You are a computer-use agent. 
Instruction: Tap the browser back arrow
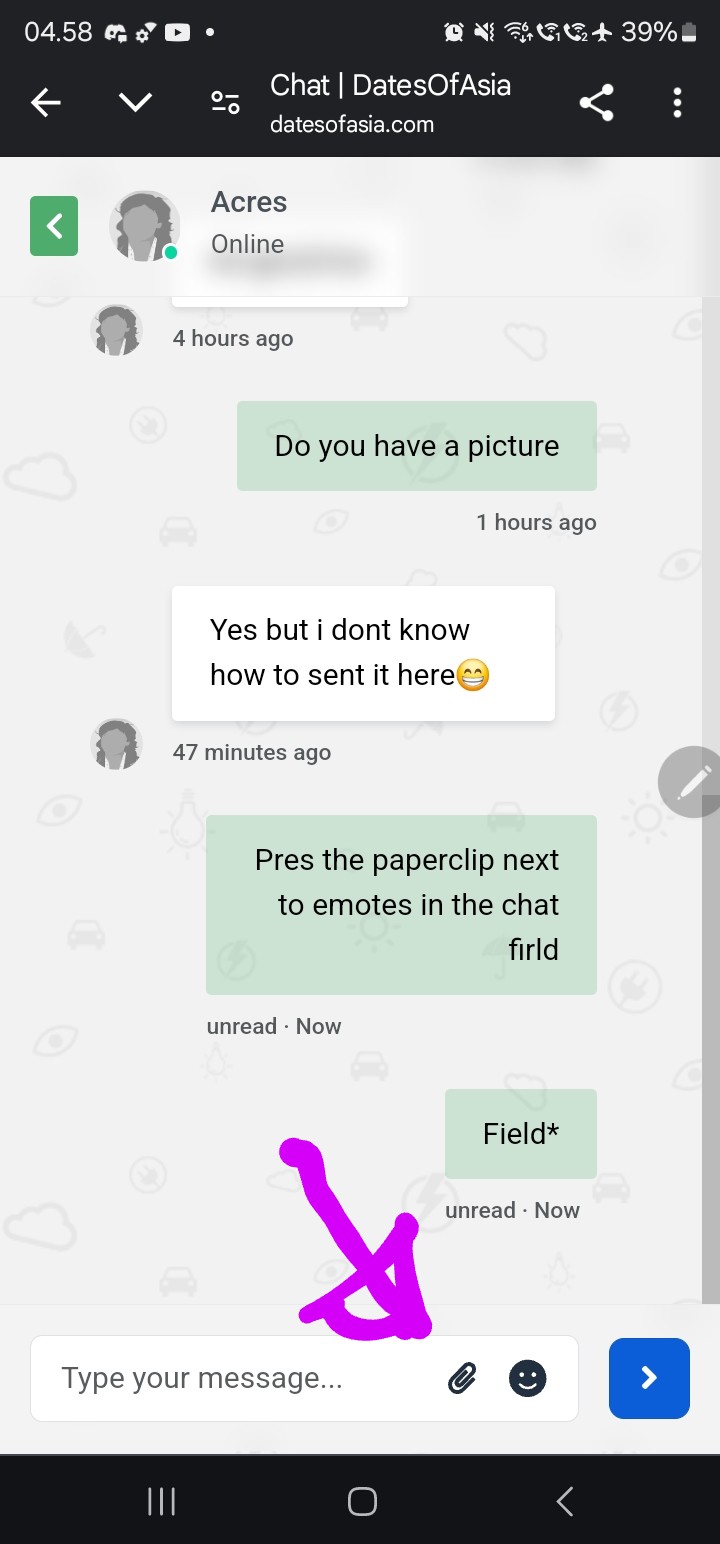tap(46, 103)
